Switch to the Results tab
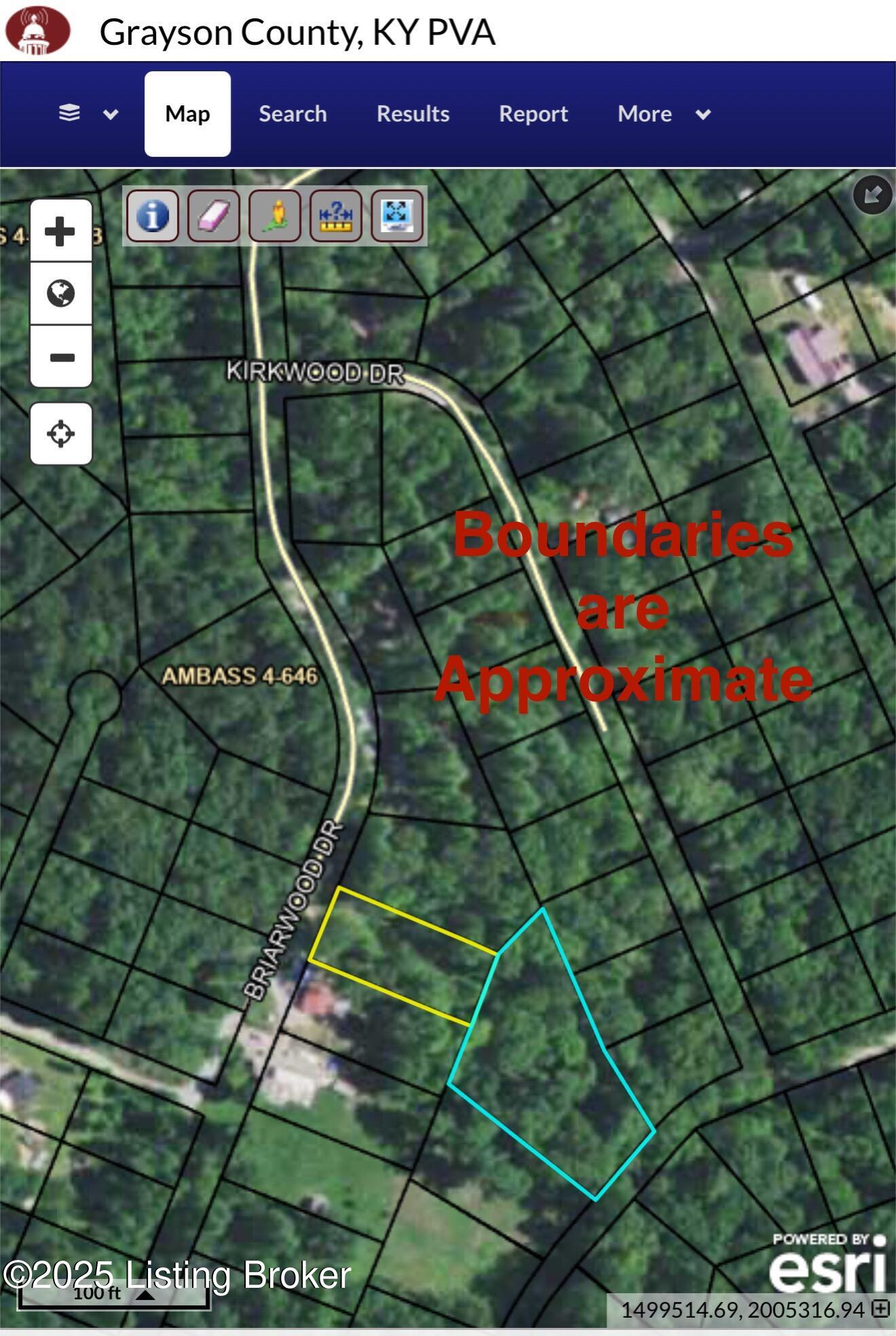 click(x=413, y=113)
